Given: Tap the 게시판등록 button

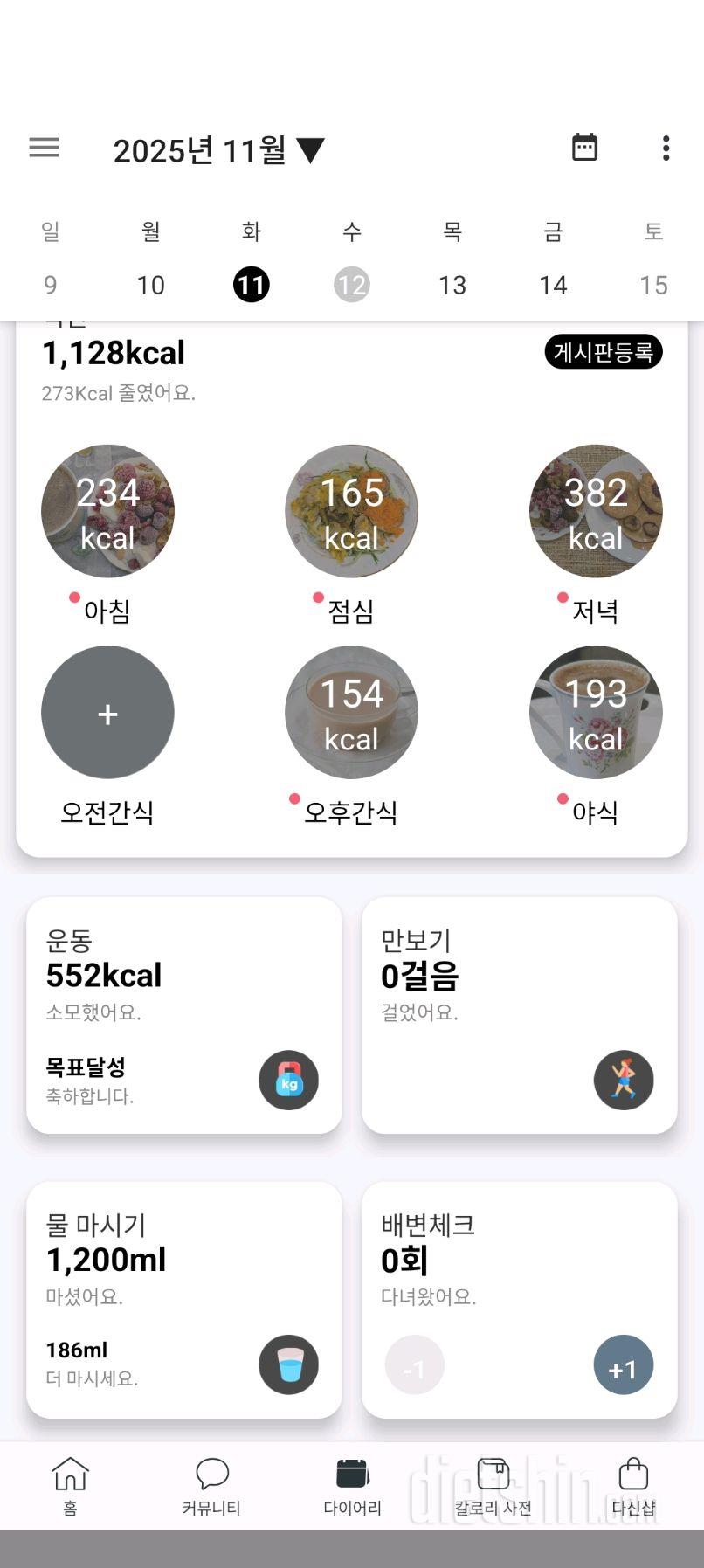Looking at the screenshot, I should (x=604, y=352).
